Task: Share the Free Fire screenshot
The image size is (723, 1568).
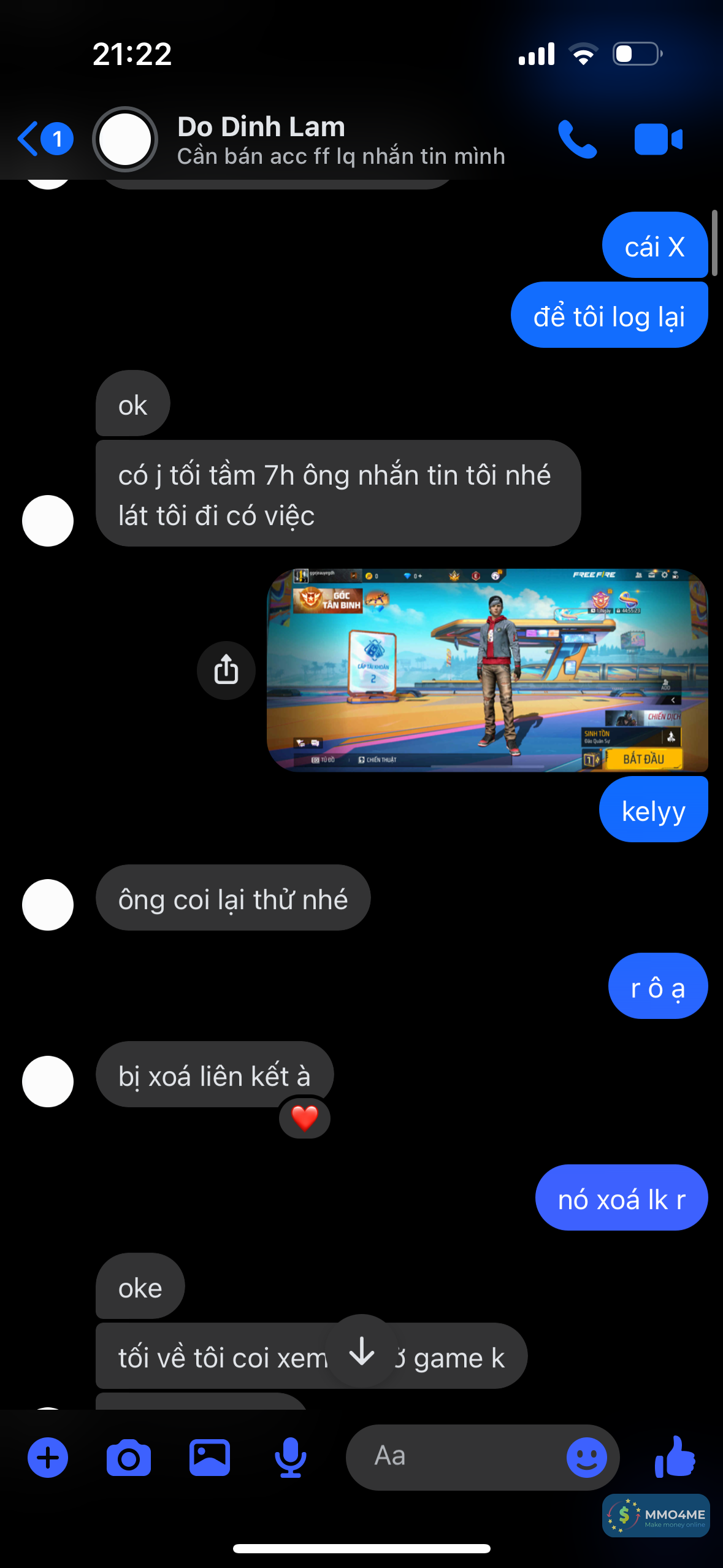Action: point(226,670)
